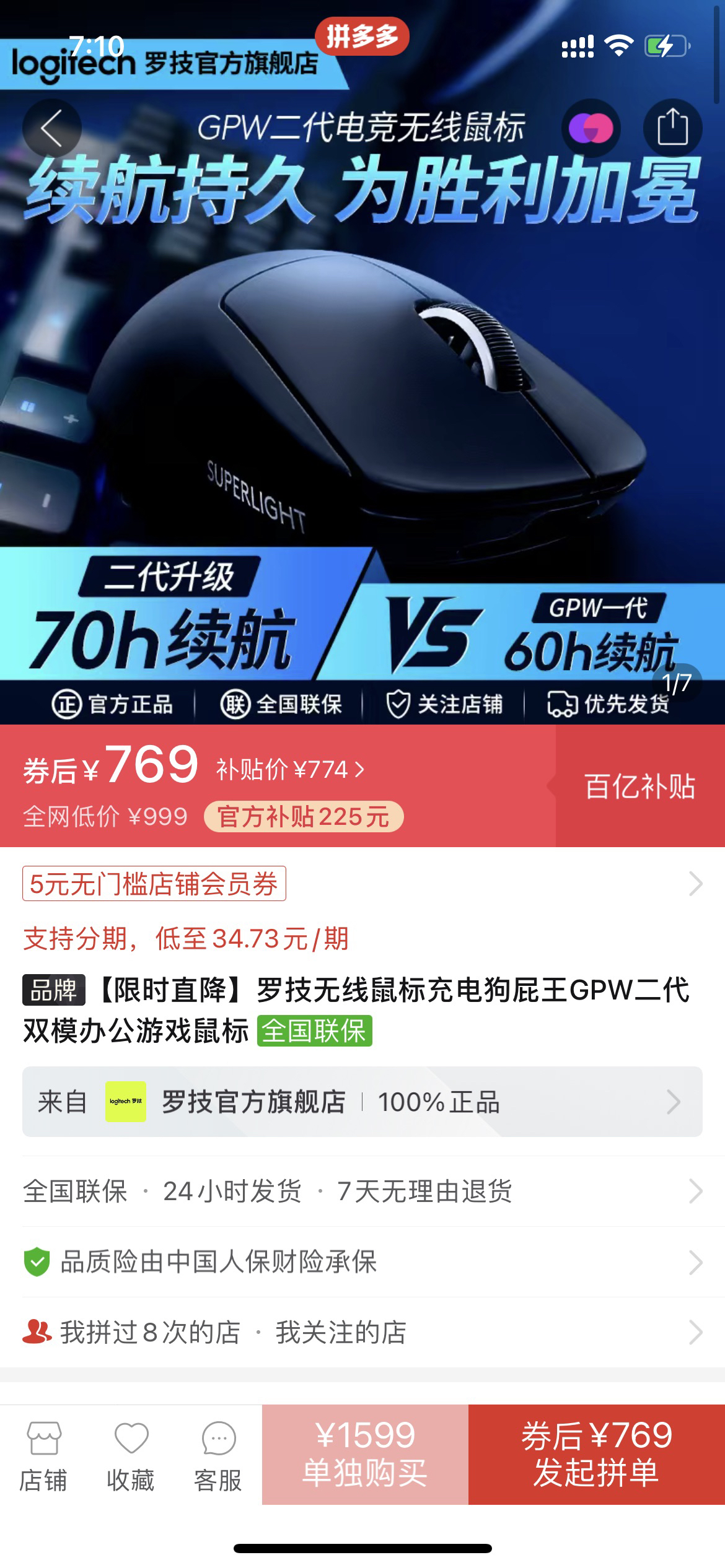Share this product listing
The image size is (725, 1568).
672,128
